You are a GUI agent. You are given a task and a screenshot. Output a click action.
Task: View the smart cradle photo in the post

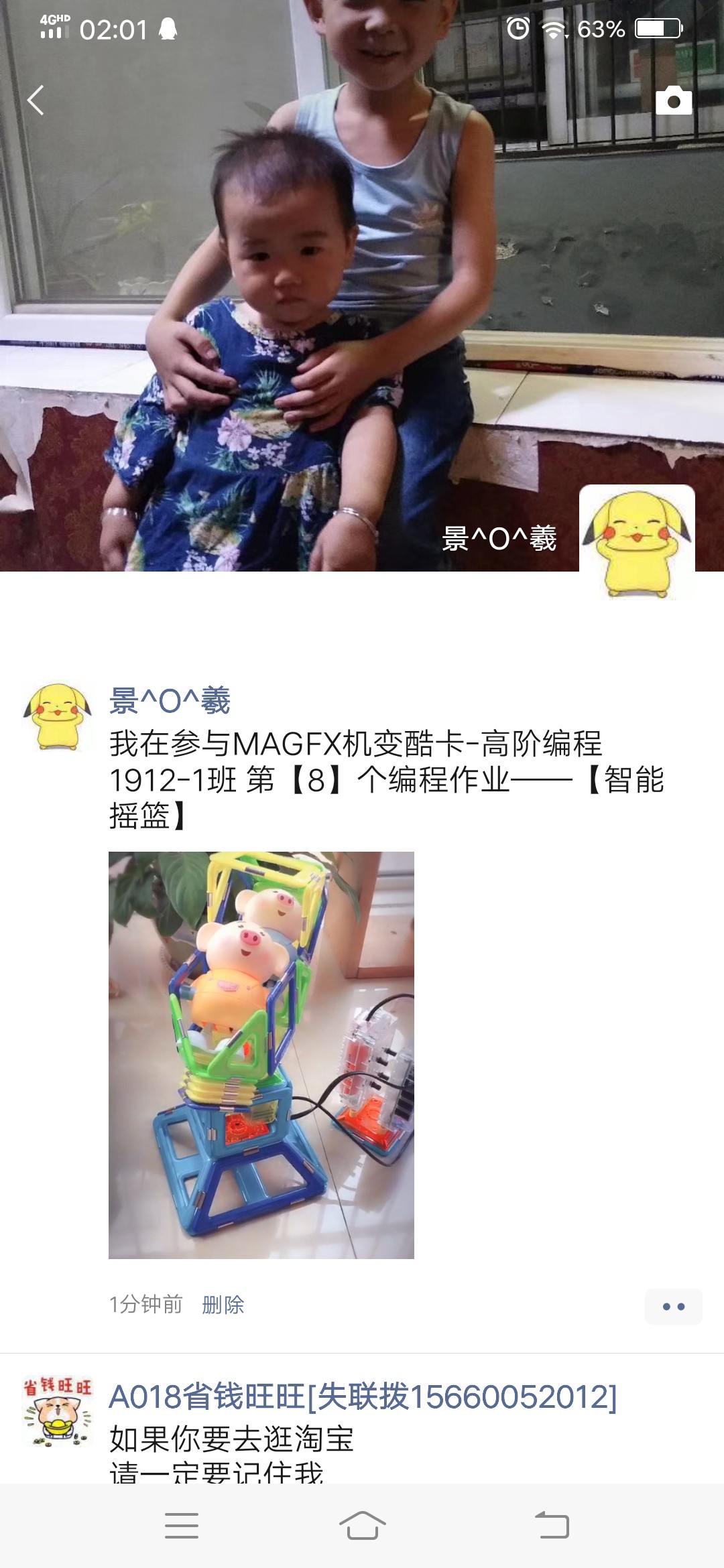point(261,1055)
